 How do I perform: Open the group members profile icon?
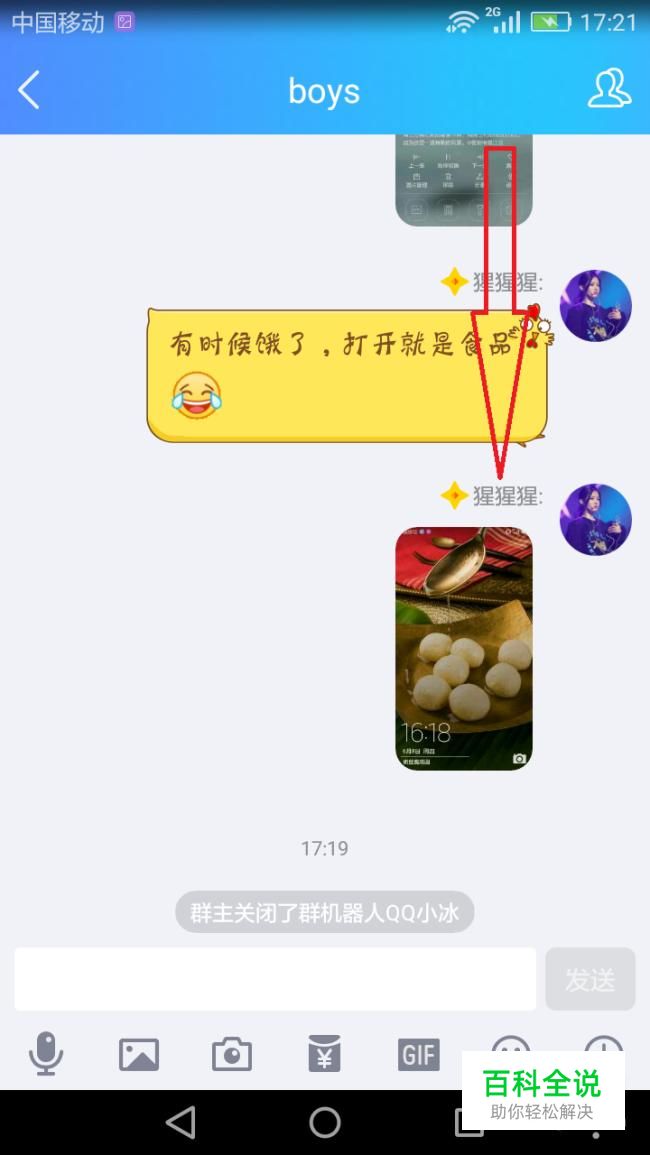click(608, 90)
